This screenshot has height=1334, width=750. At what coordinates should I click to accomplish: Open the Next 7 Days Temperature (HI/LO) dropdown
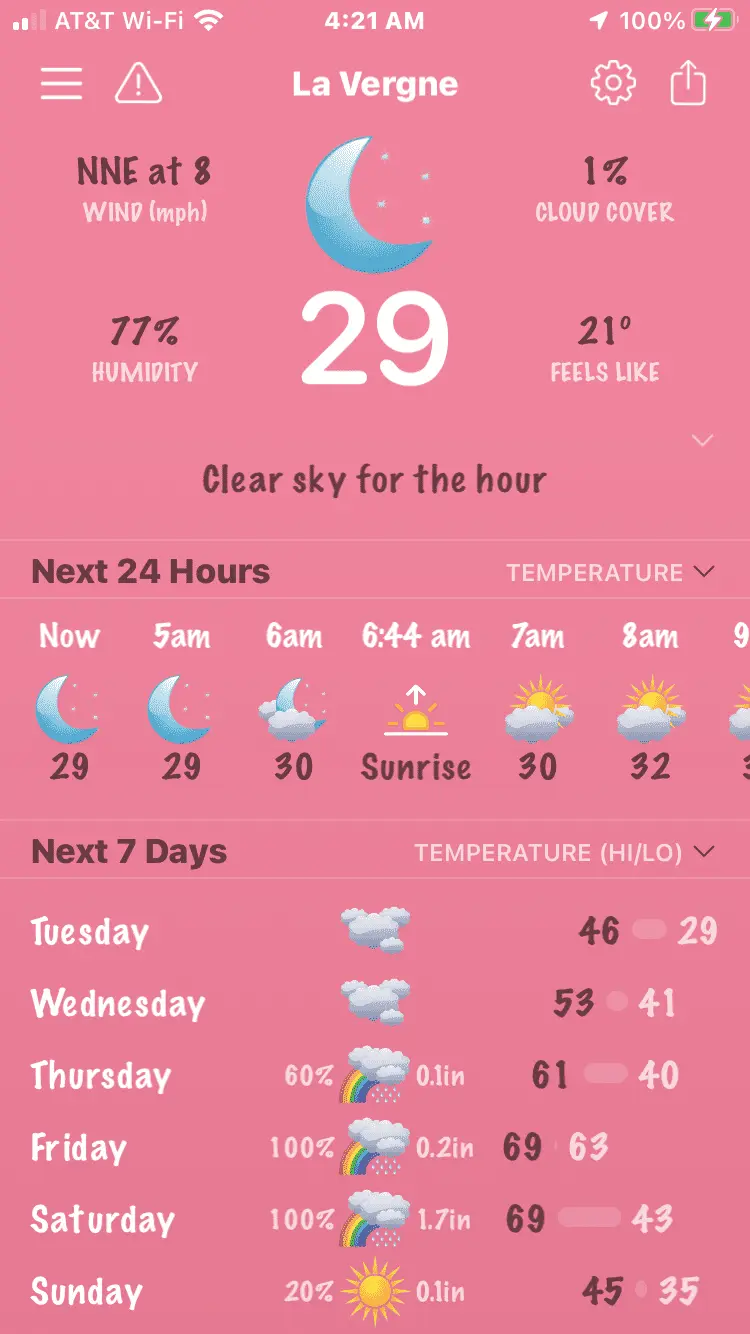point(565,853)
